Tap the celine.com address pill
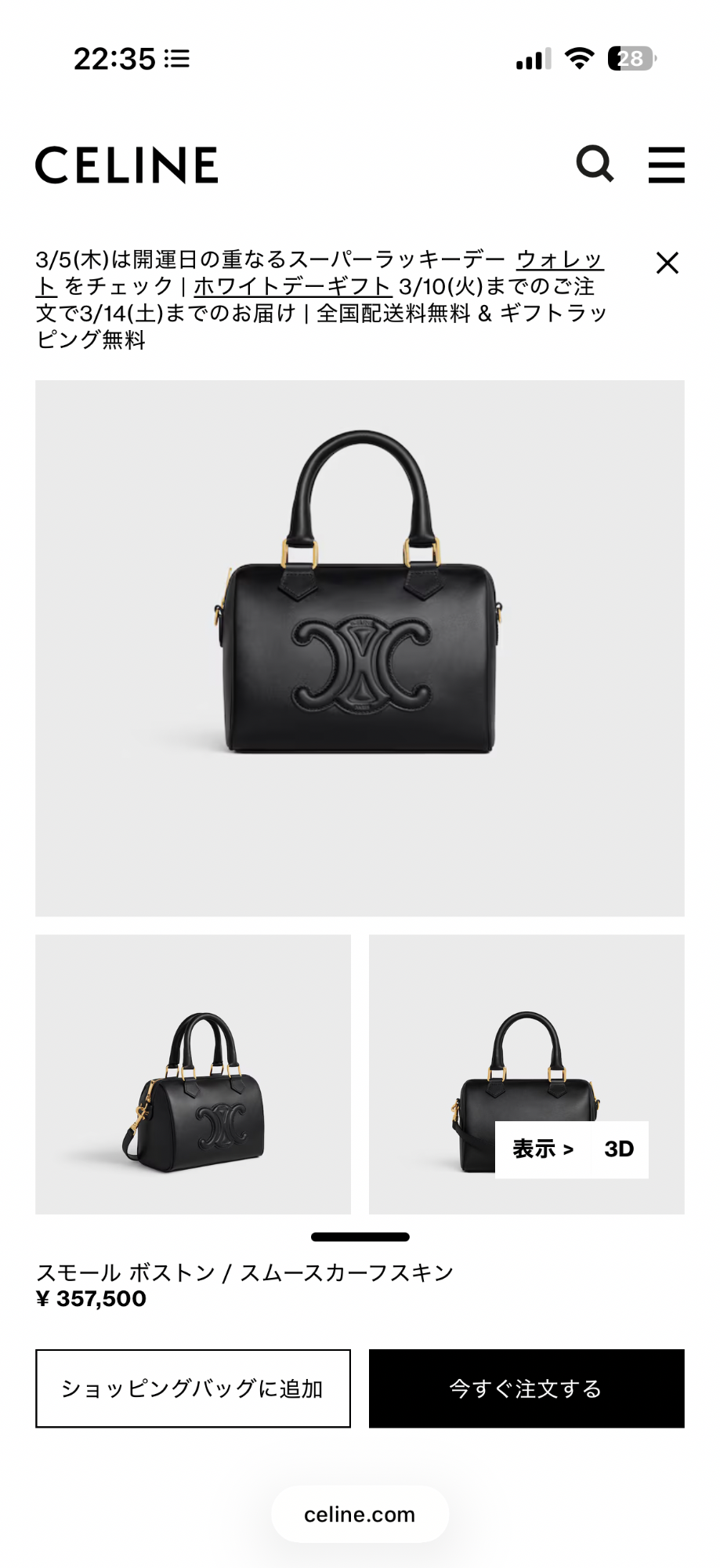This screenshot has width=720, height=1568. [x=360, y=1515]
